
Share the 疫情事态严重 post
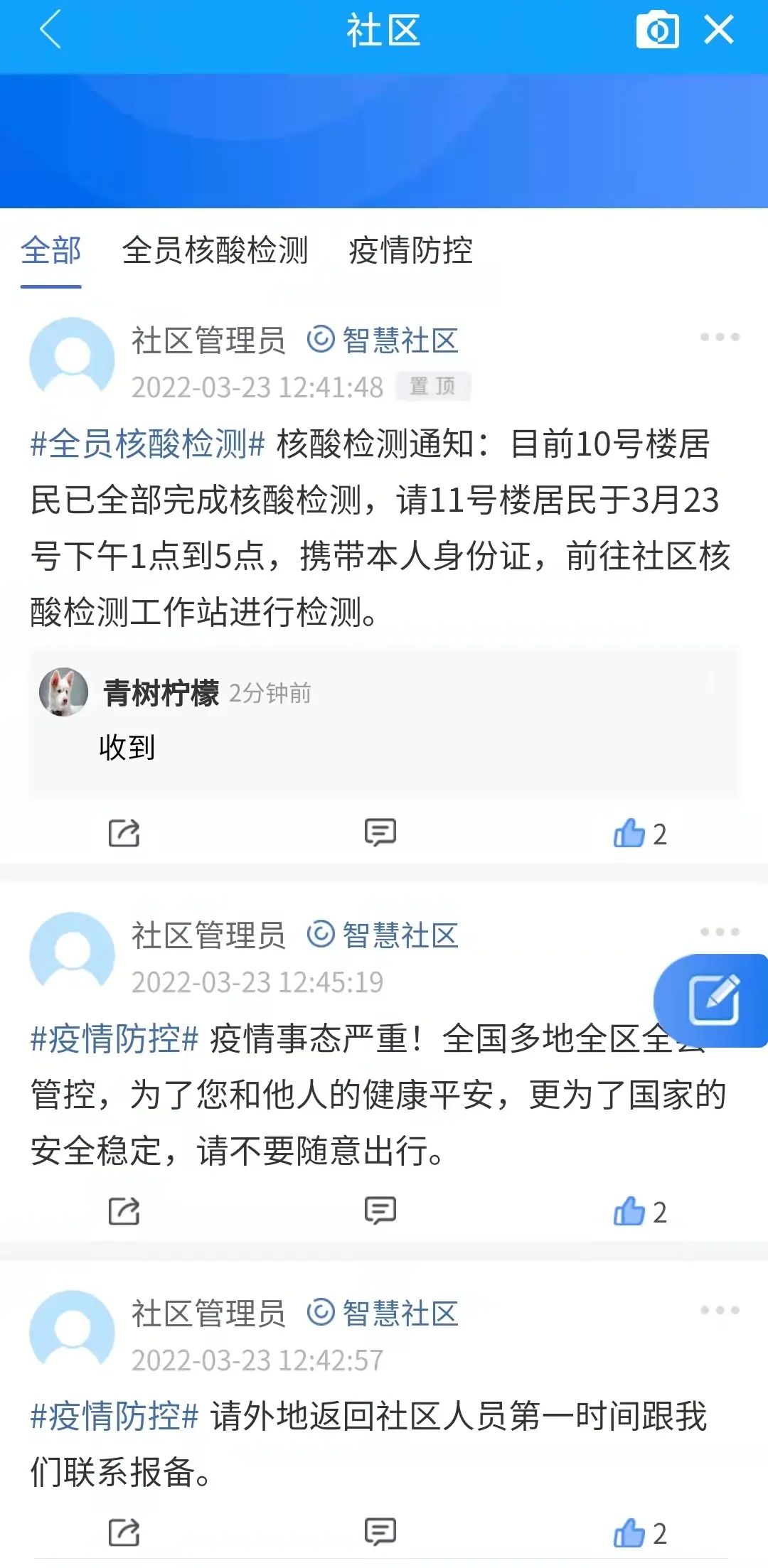(124, 1210)
